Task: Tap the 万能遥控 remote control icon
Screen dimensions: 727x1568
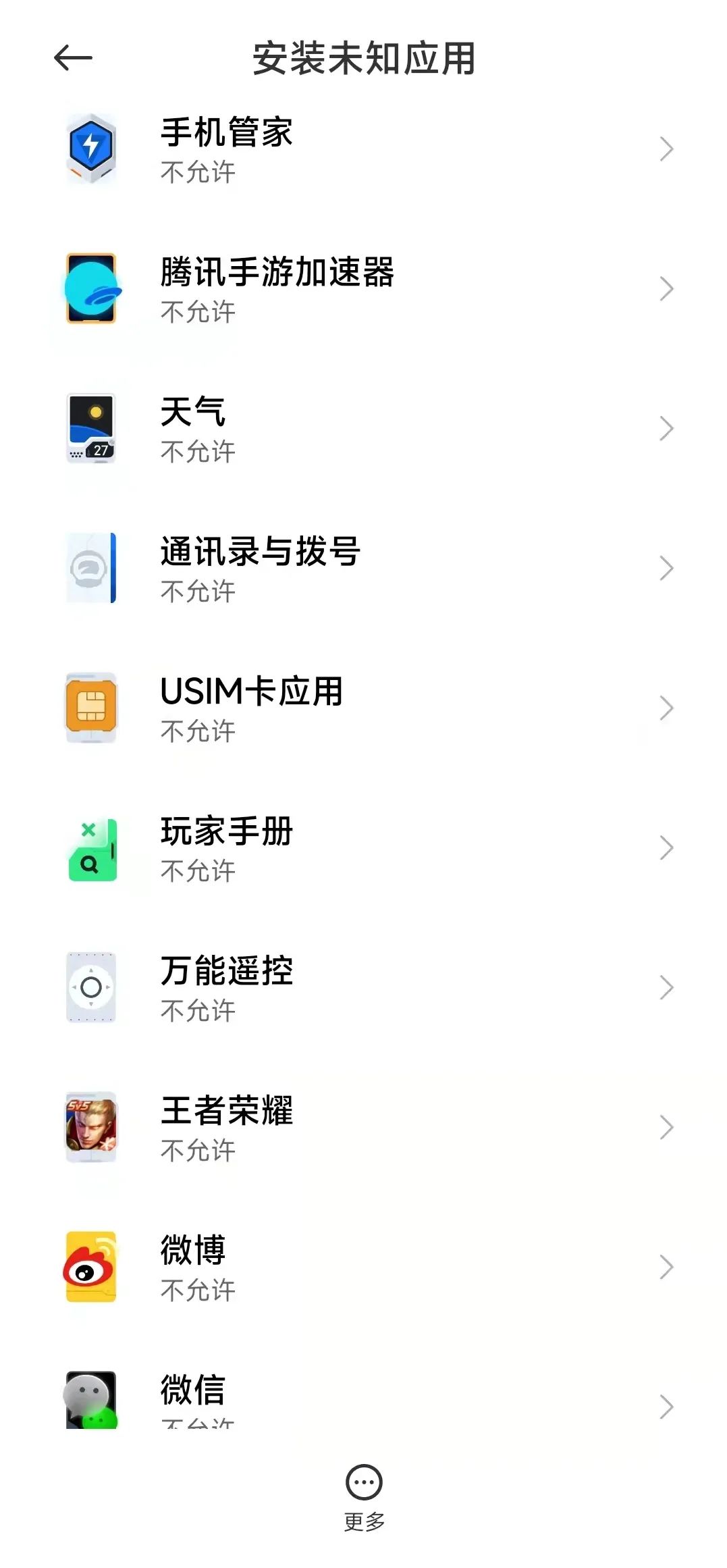Action: click(x=91, y=987)
